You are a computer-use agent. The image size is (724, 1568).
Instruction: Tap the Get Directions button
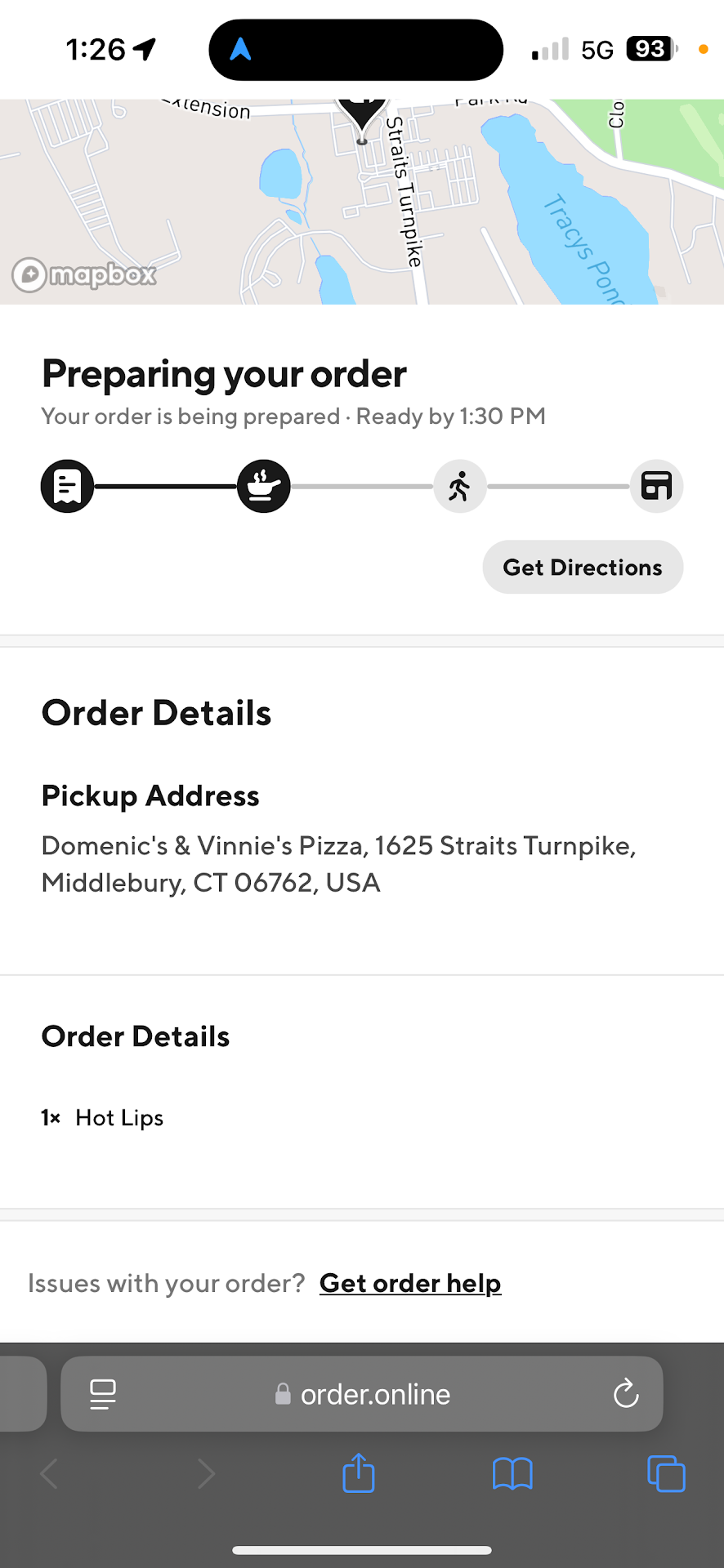583,567
